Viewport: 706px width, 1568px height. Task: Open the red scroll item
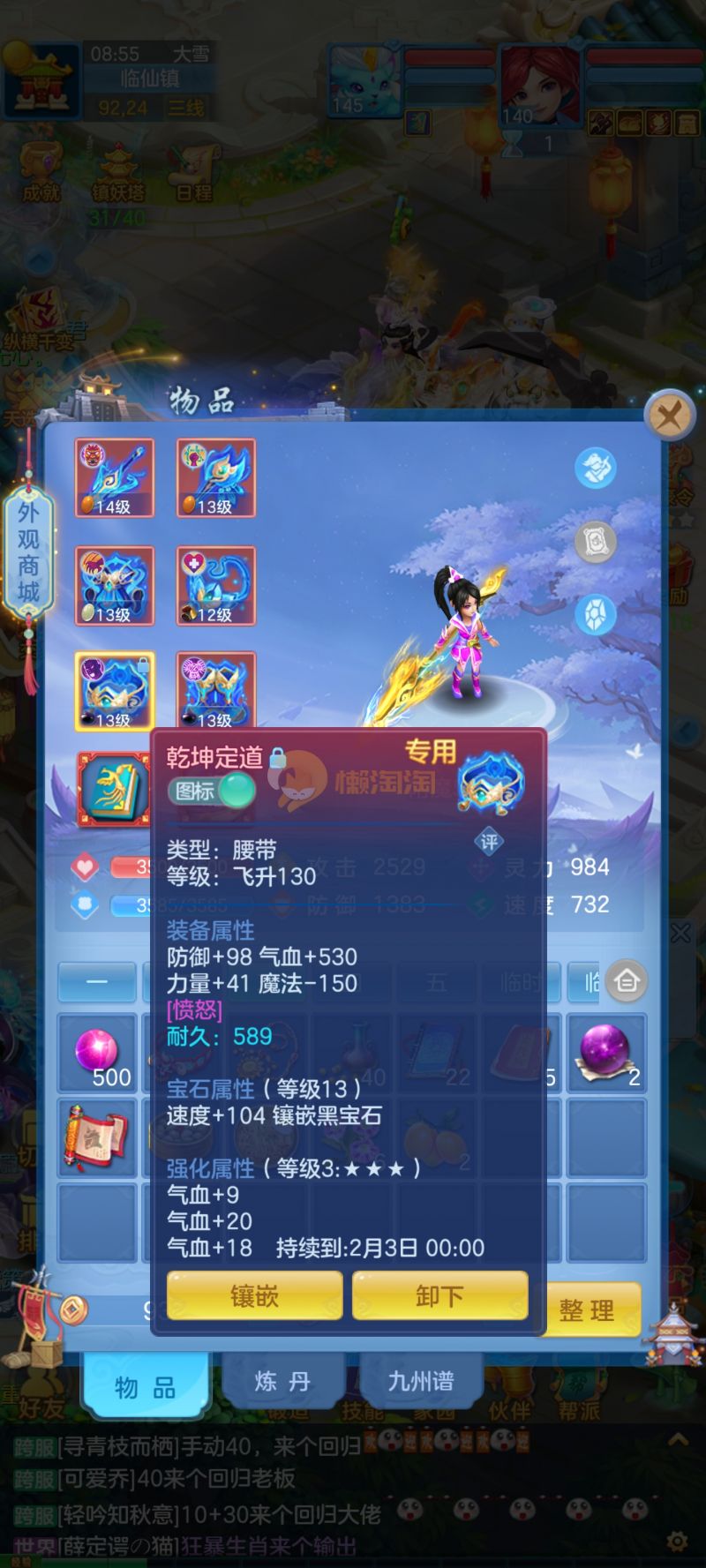(x=95, y=1137)
